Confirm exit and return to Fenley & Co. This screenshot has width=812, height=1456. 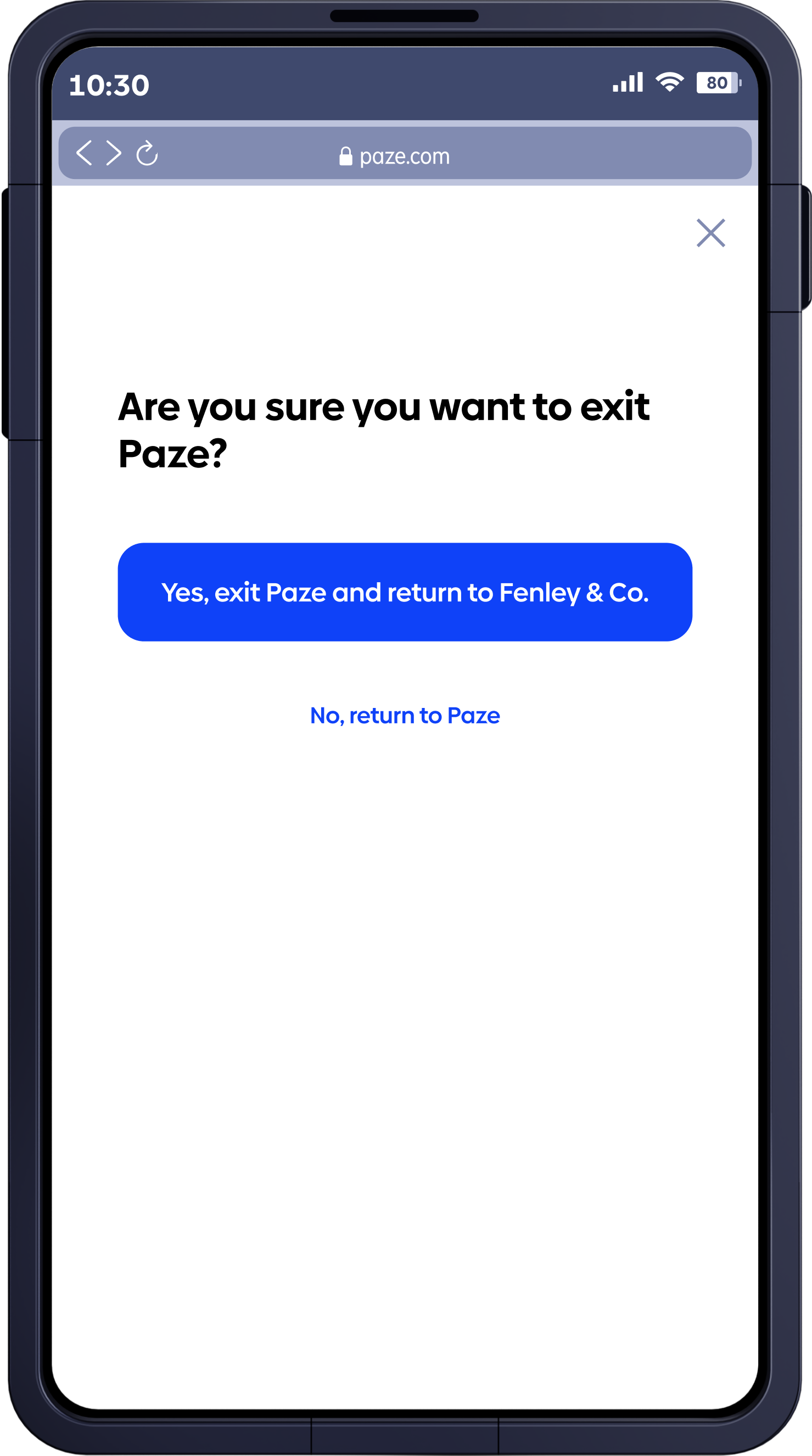(405, 592)
